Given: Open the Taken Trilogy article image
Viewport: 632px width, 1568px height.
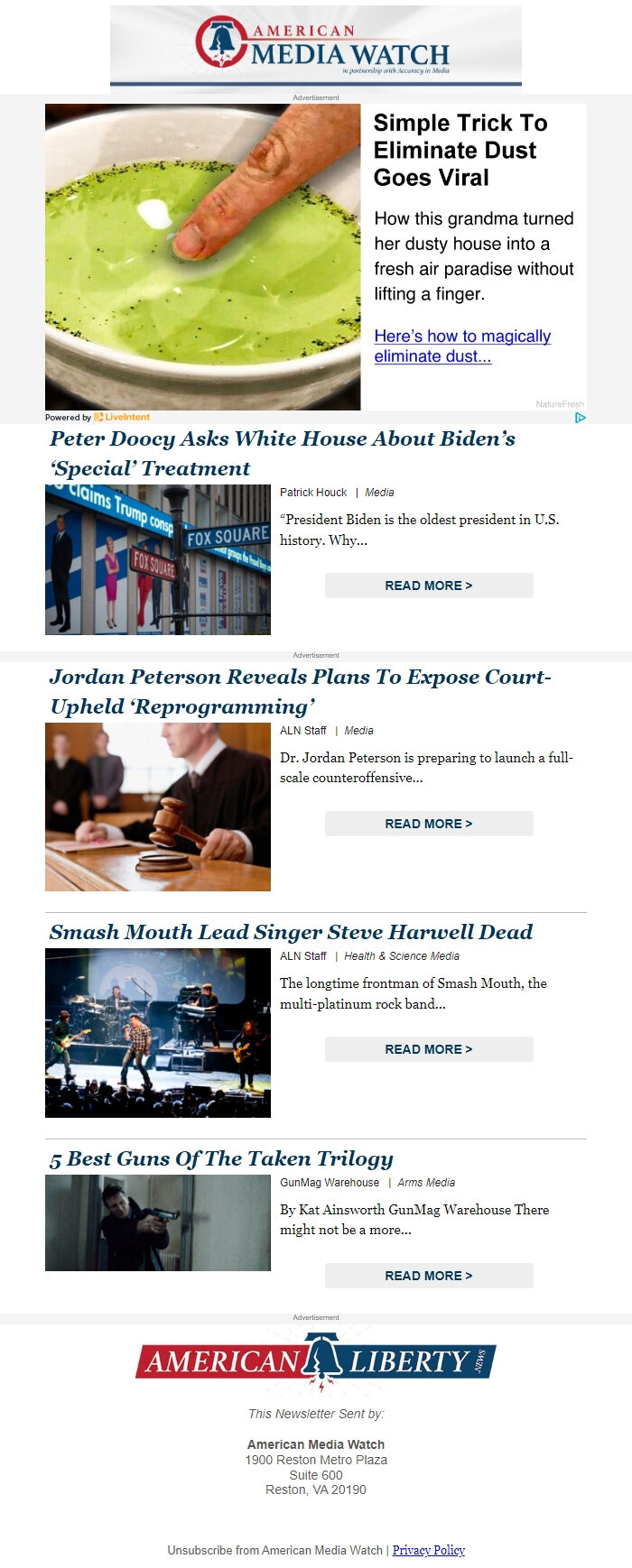Looking at the screenshot, I should coord(158,1222).
